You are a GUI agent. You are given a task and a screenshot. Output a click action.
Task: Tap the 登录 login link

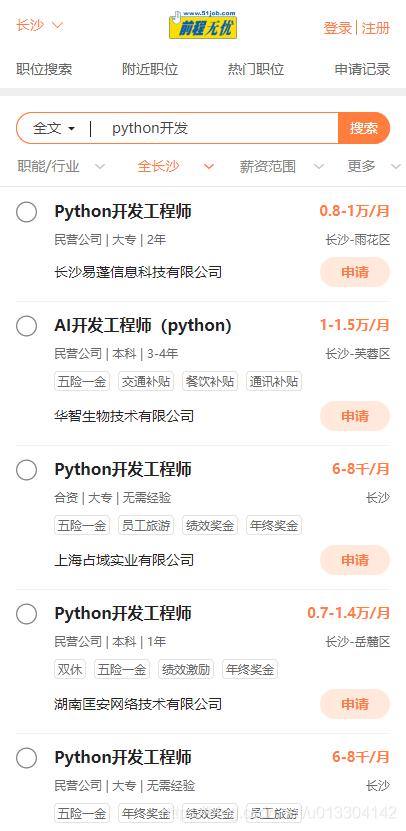coord(338,28)
